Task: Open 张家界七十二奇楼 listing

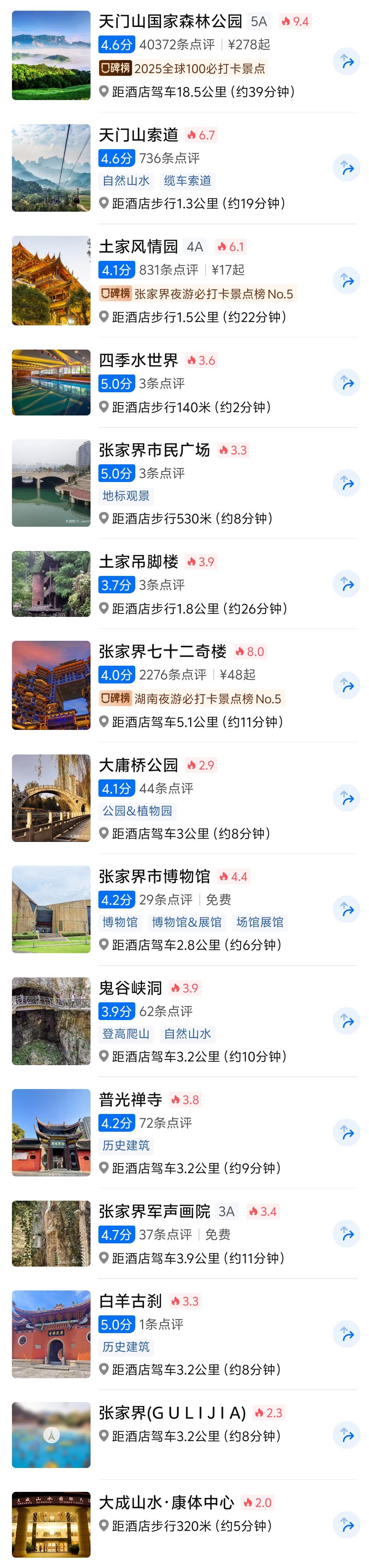Action: (x=162, y=651)
